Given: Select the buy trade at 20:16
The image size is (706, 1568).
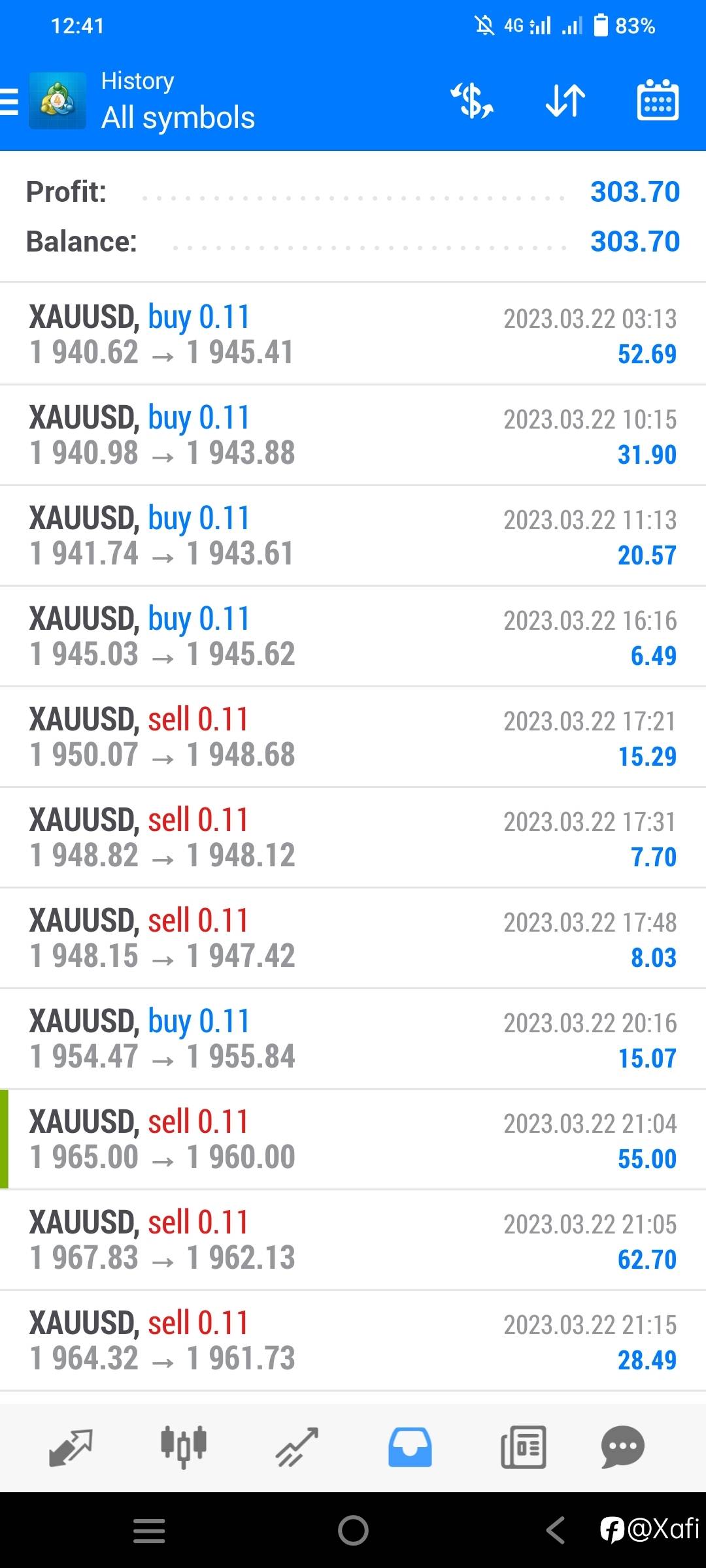Looking at the screenshot, I should [x=353, y=1039].
